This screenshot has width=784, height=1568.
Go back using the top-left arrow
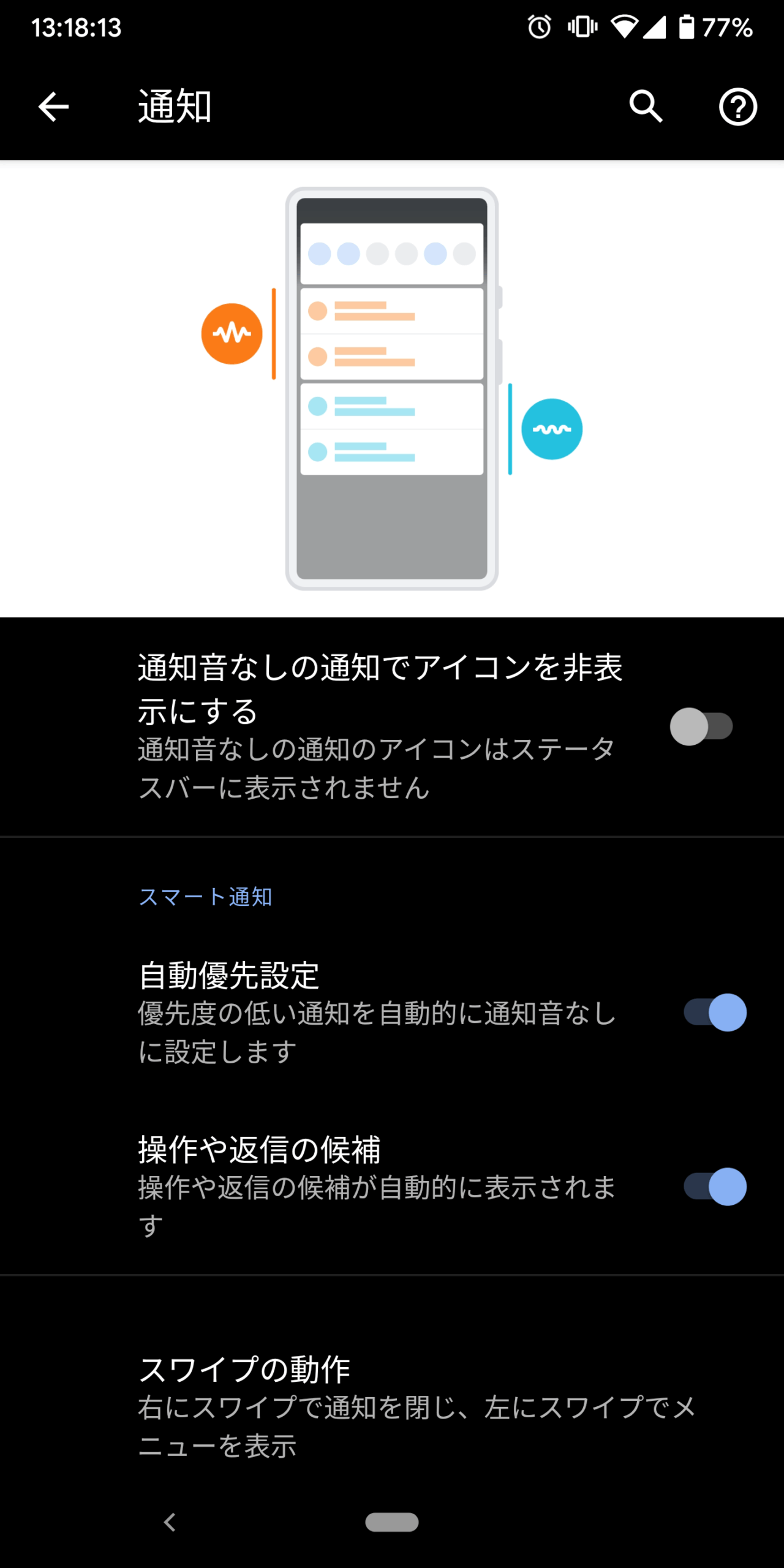53,107
